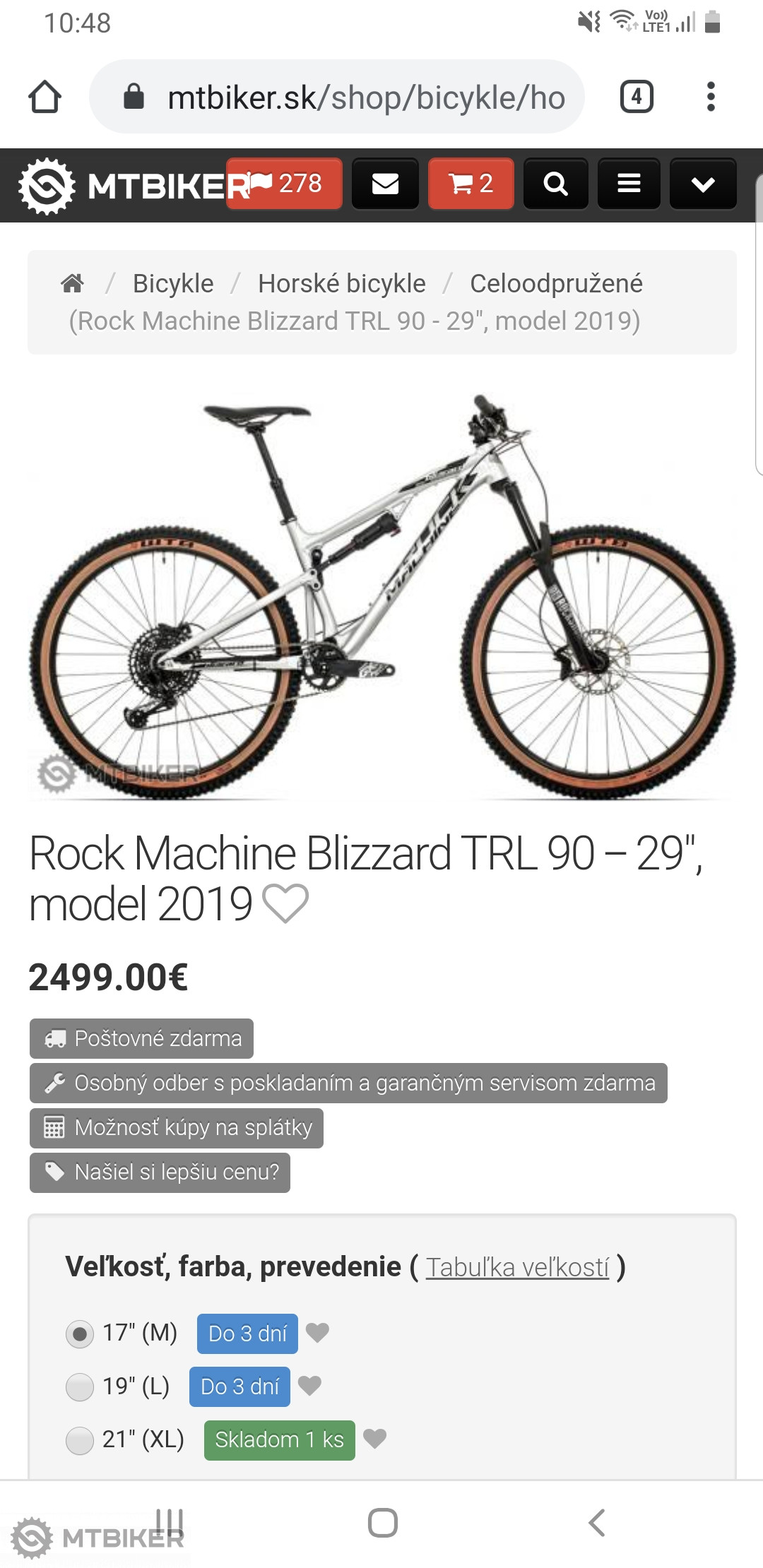Tap the Poštovné zdarma badge
This screenshot has width=763, height=1568.
point(141,1038)
